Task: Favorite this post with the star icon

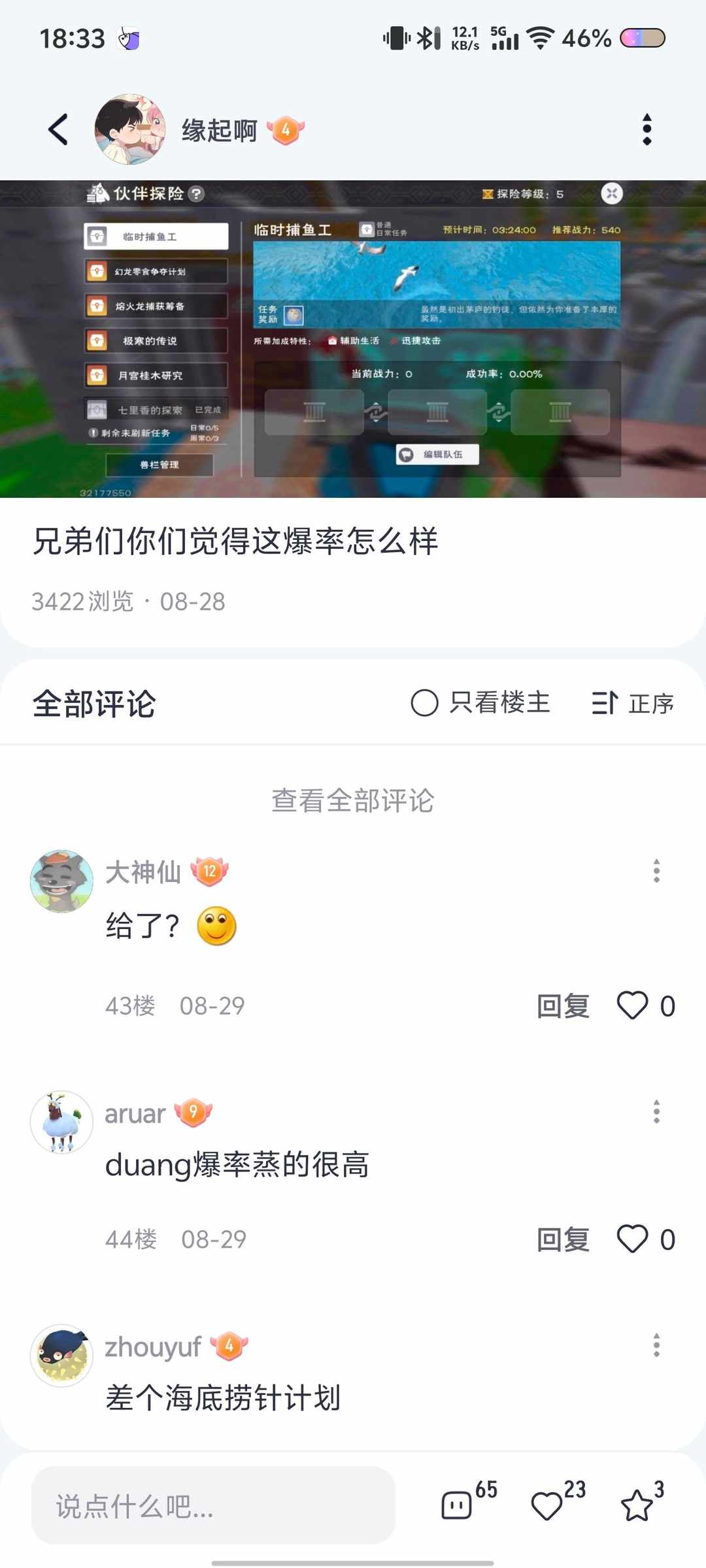Action: 637,1506
